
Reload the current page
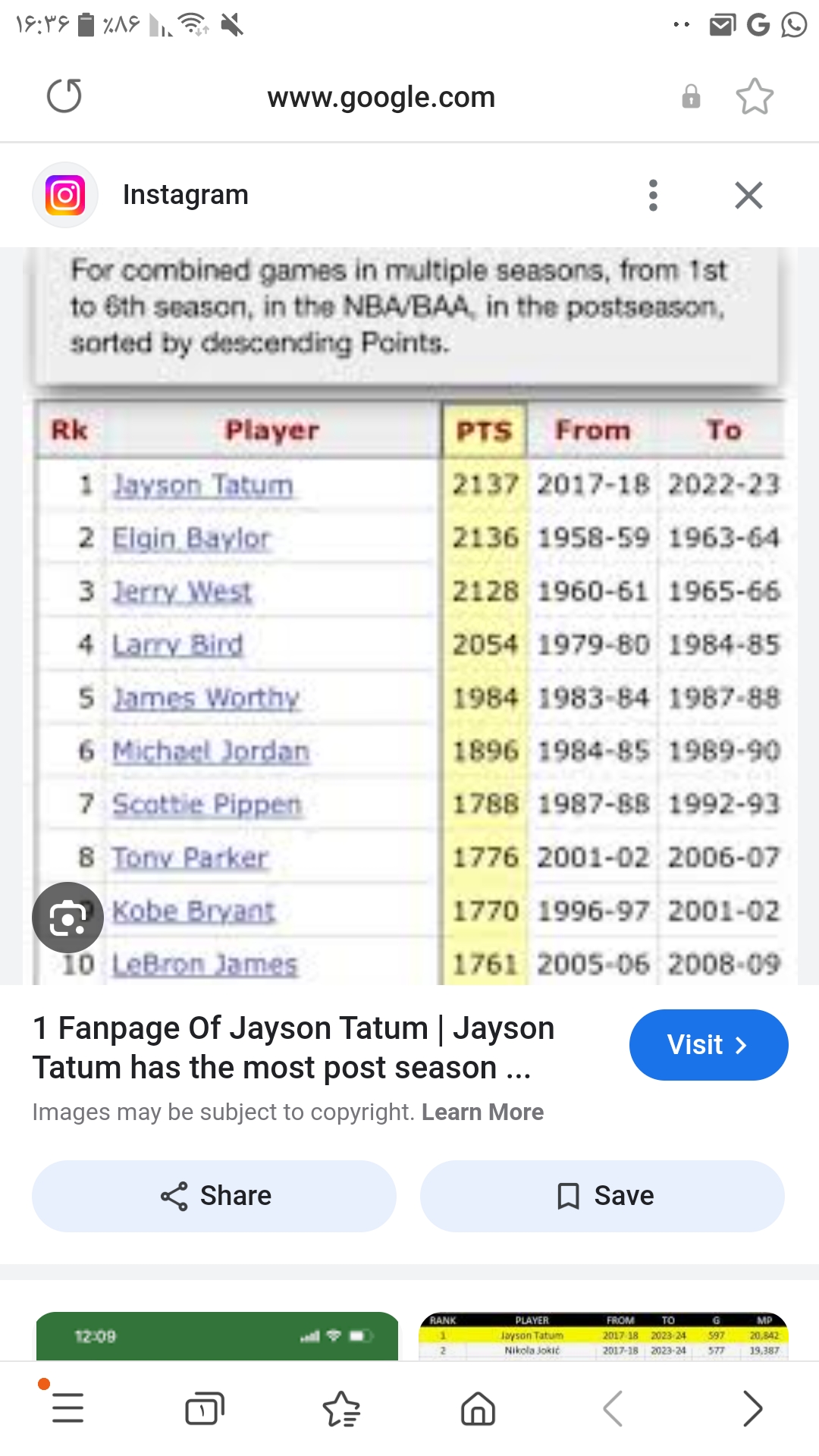[64, 96]
